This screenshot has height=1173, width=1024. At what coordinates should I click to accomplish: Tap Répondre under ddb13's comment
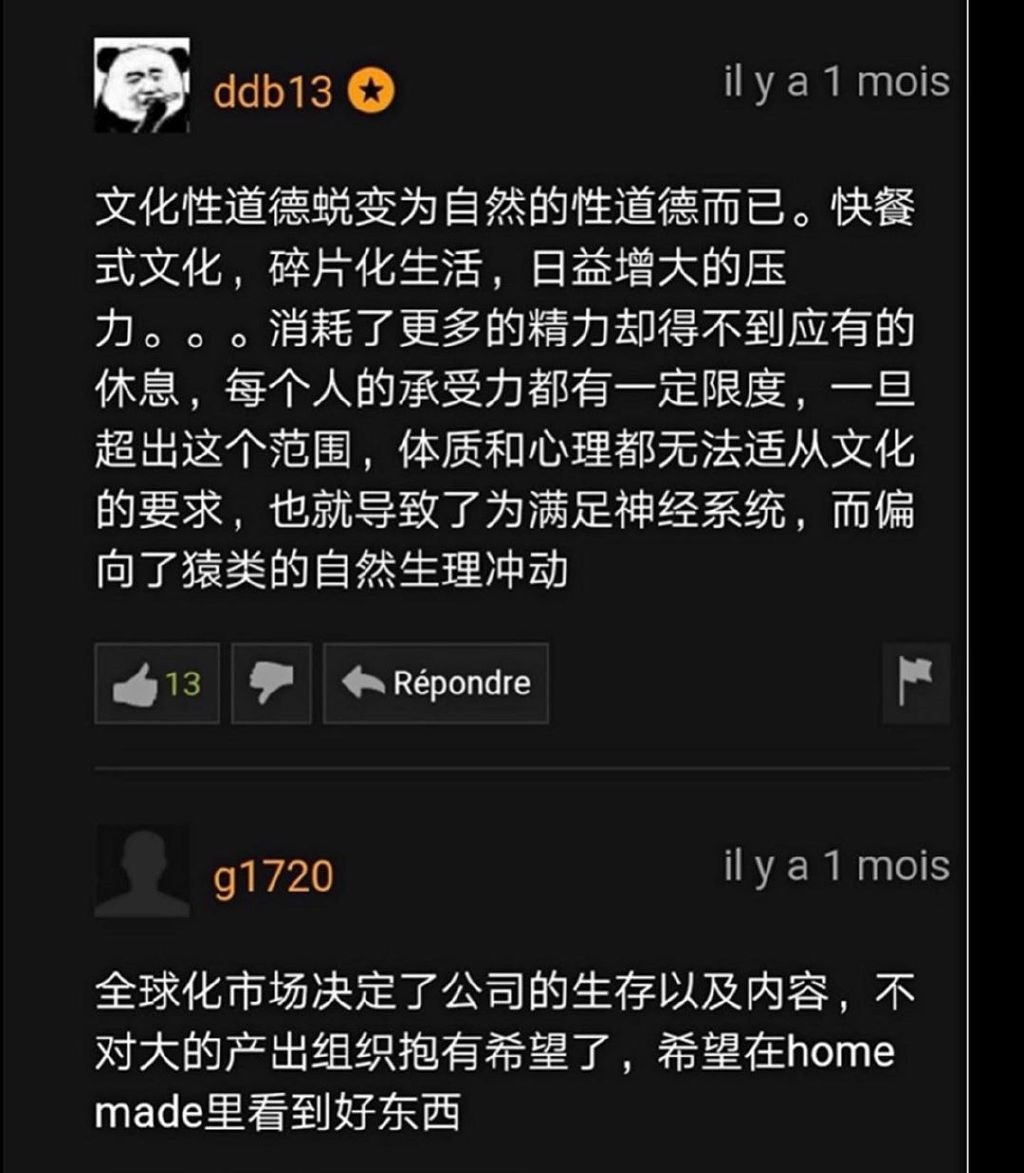[435, 684]
